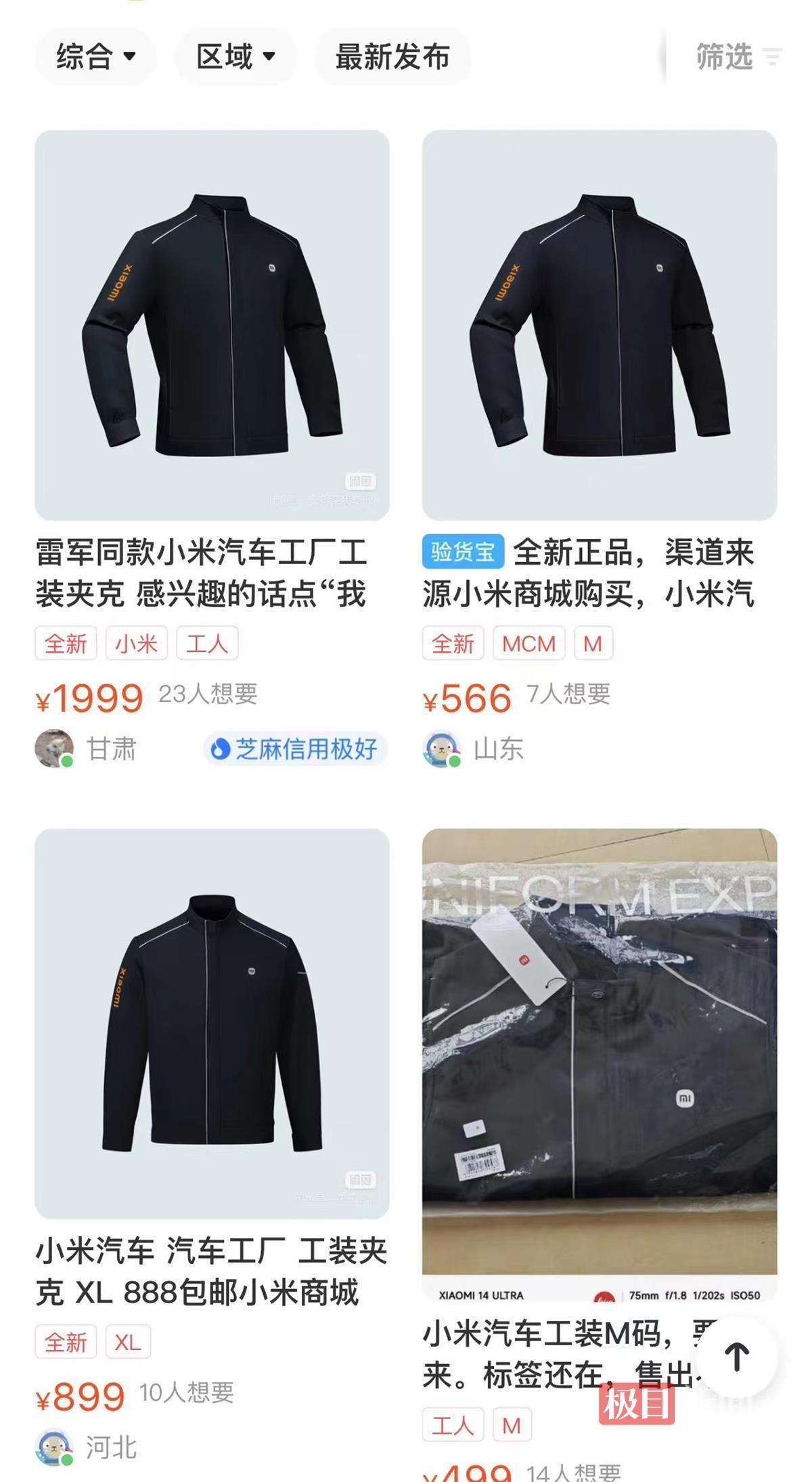The width and height of the screenshot is (812, 1482).
Task: Open the 筛选 filter panel
Action: [x=738, y=57]
